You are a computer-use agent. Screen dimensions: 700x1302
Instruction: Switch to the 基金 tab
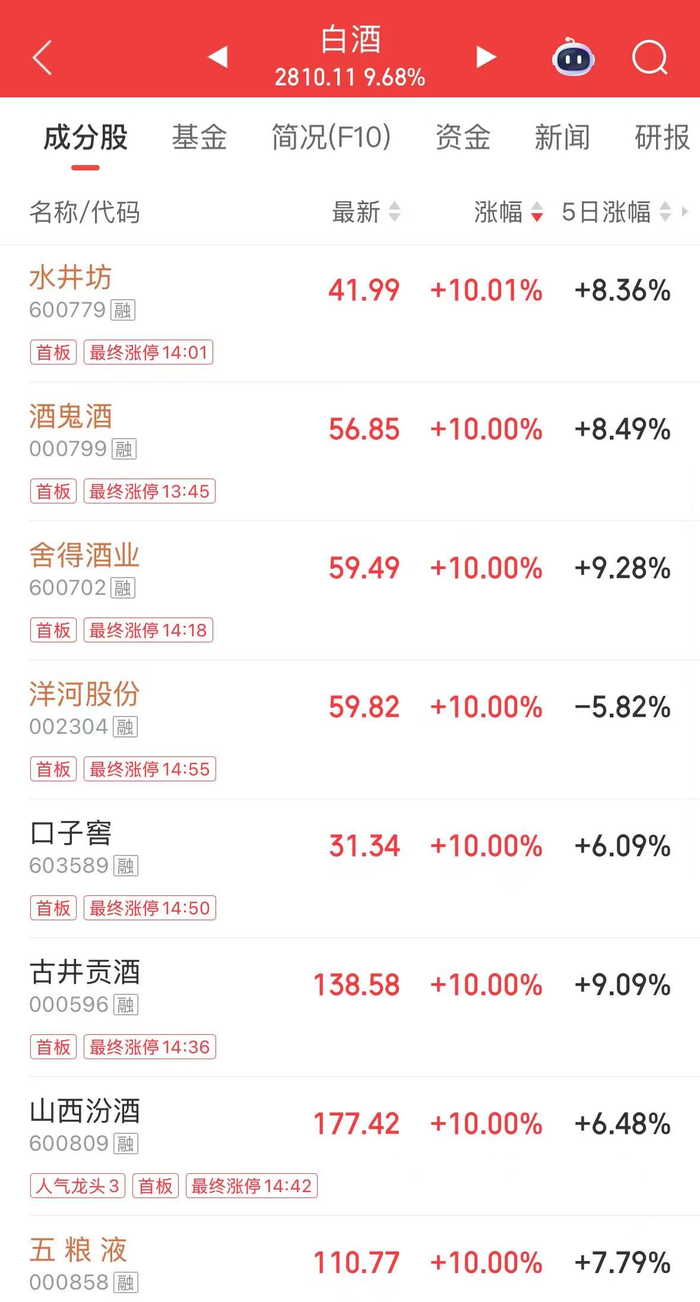pos(200,137)
